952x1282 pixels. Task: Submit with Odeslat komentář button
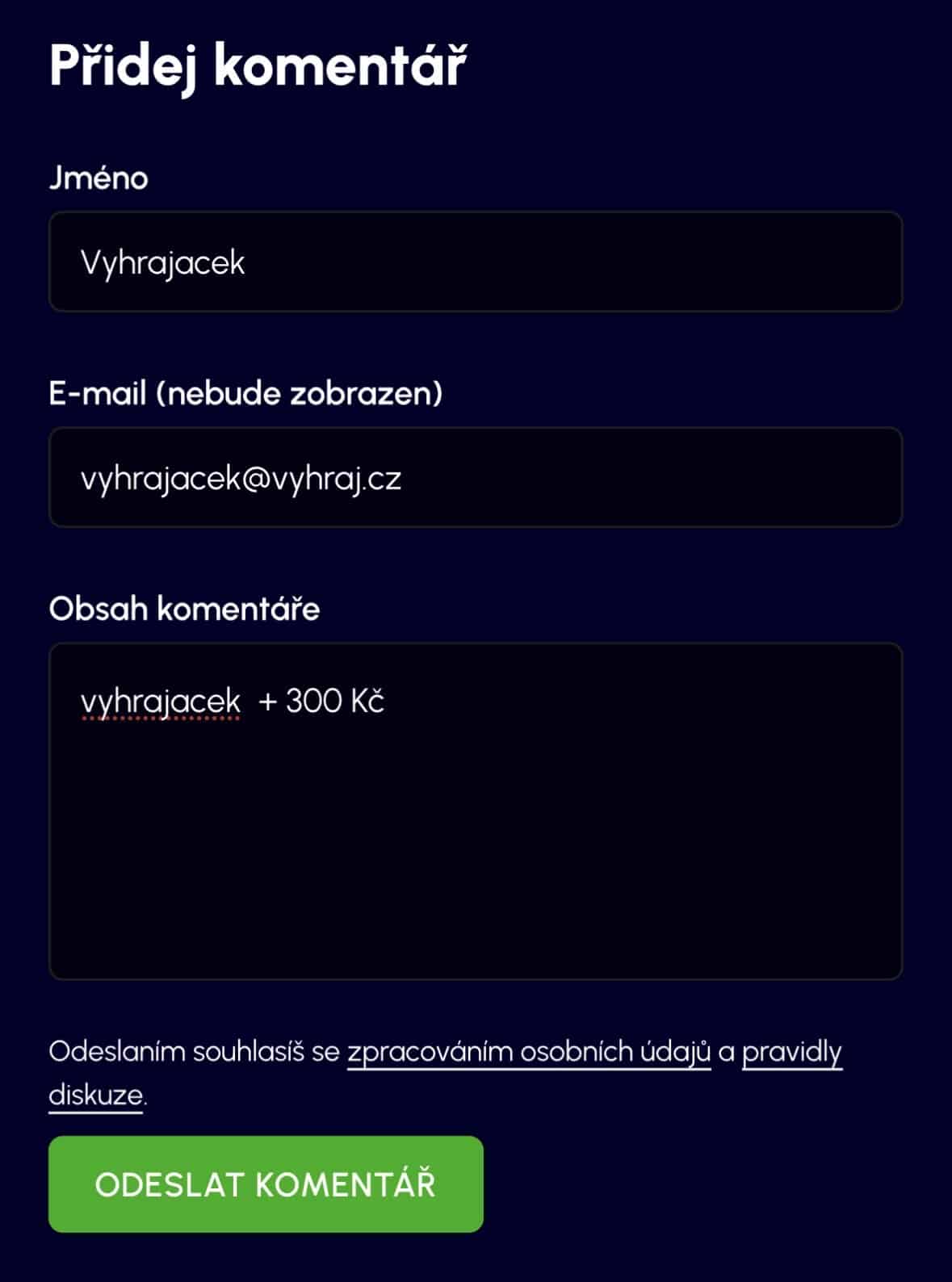pyautogui.click(x=266, y=1184)
